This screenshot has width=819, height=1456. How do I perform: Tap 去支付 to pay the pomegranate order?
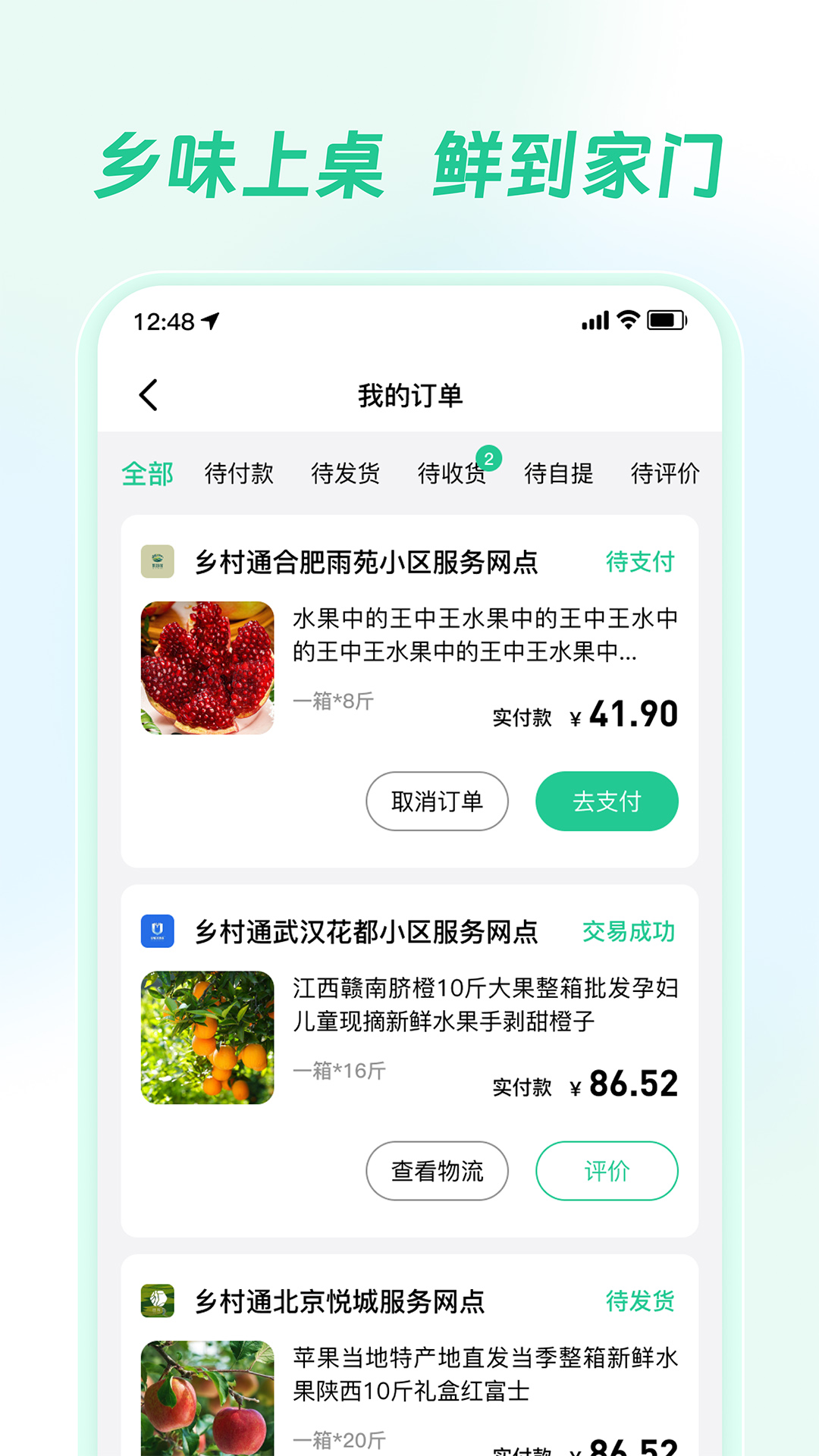coord(607,801)
